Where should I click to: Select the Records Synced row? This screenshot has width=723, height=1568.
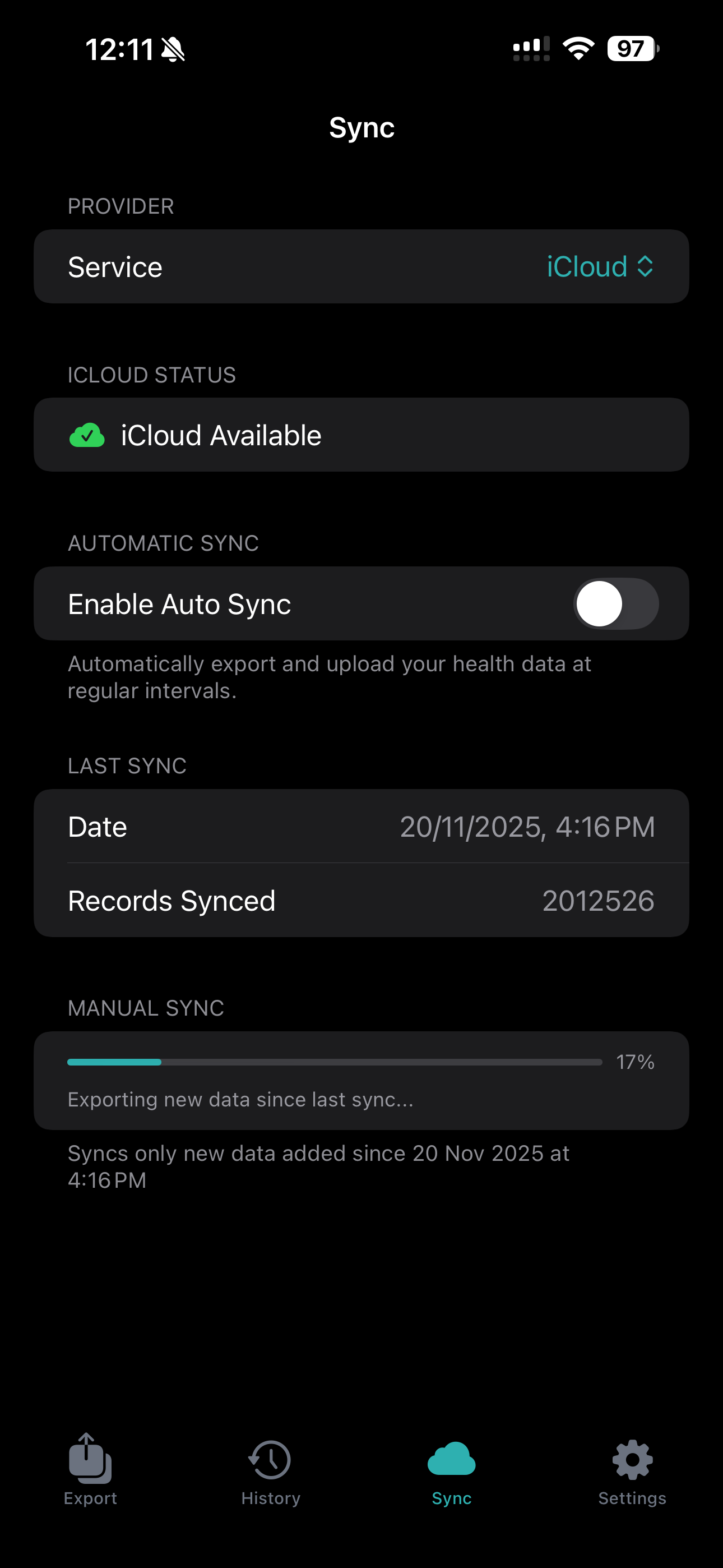361,901
